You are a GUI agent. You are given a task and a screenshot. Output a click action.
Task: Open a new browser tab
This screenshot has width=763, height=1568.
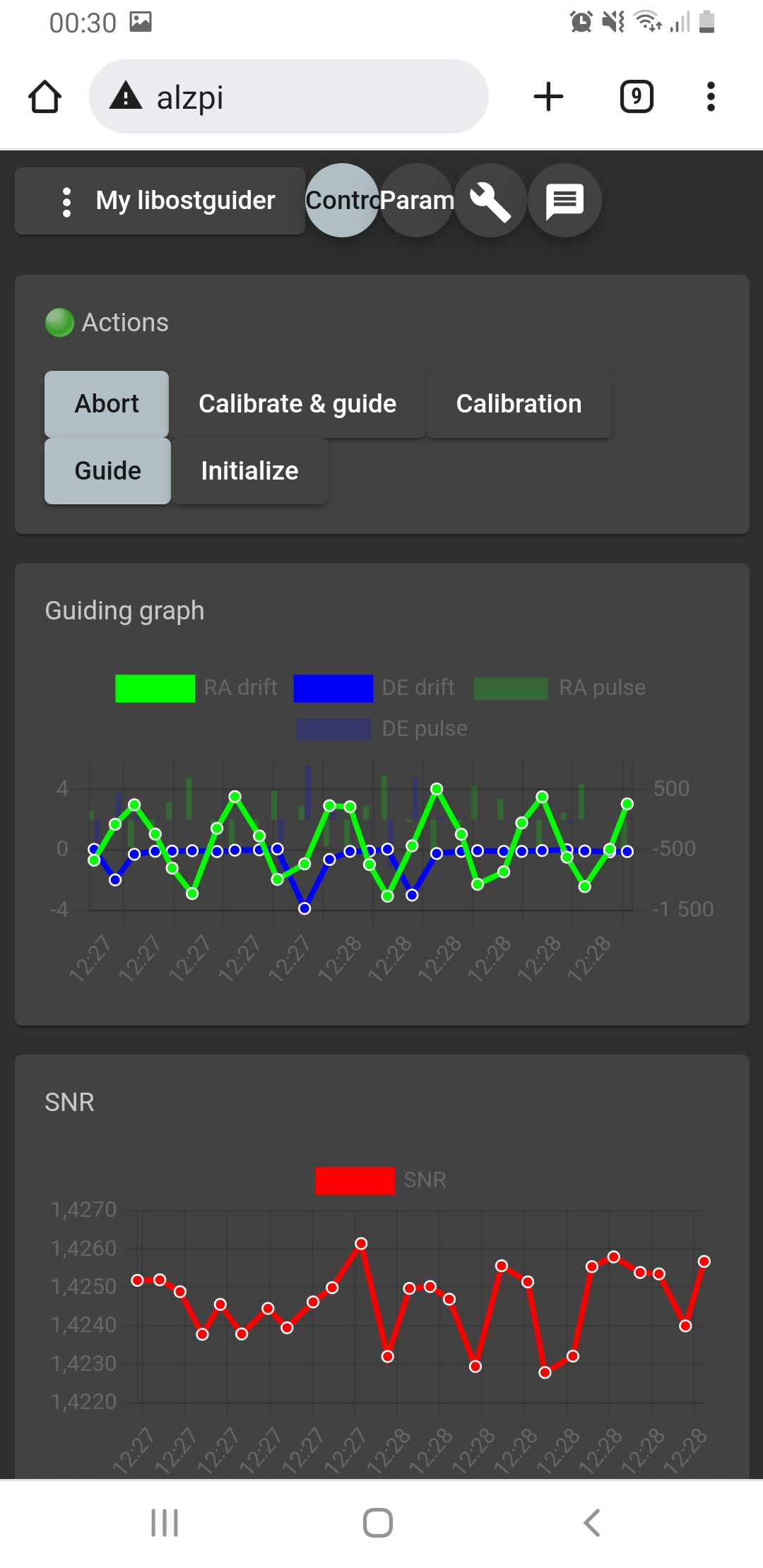(548, 97)
